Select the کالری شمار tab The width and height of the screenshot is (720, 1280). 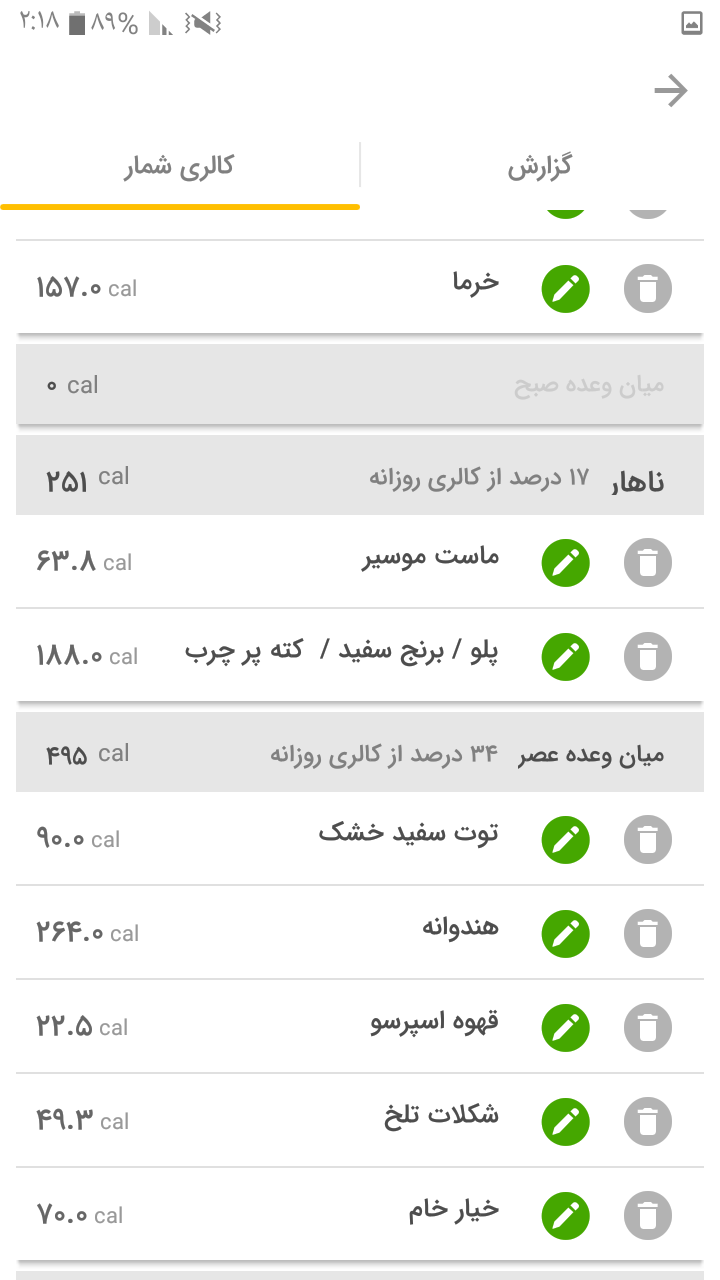tap(180, 166)
